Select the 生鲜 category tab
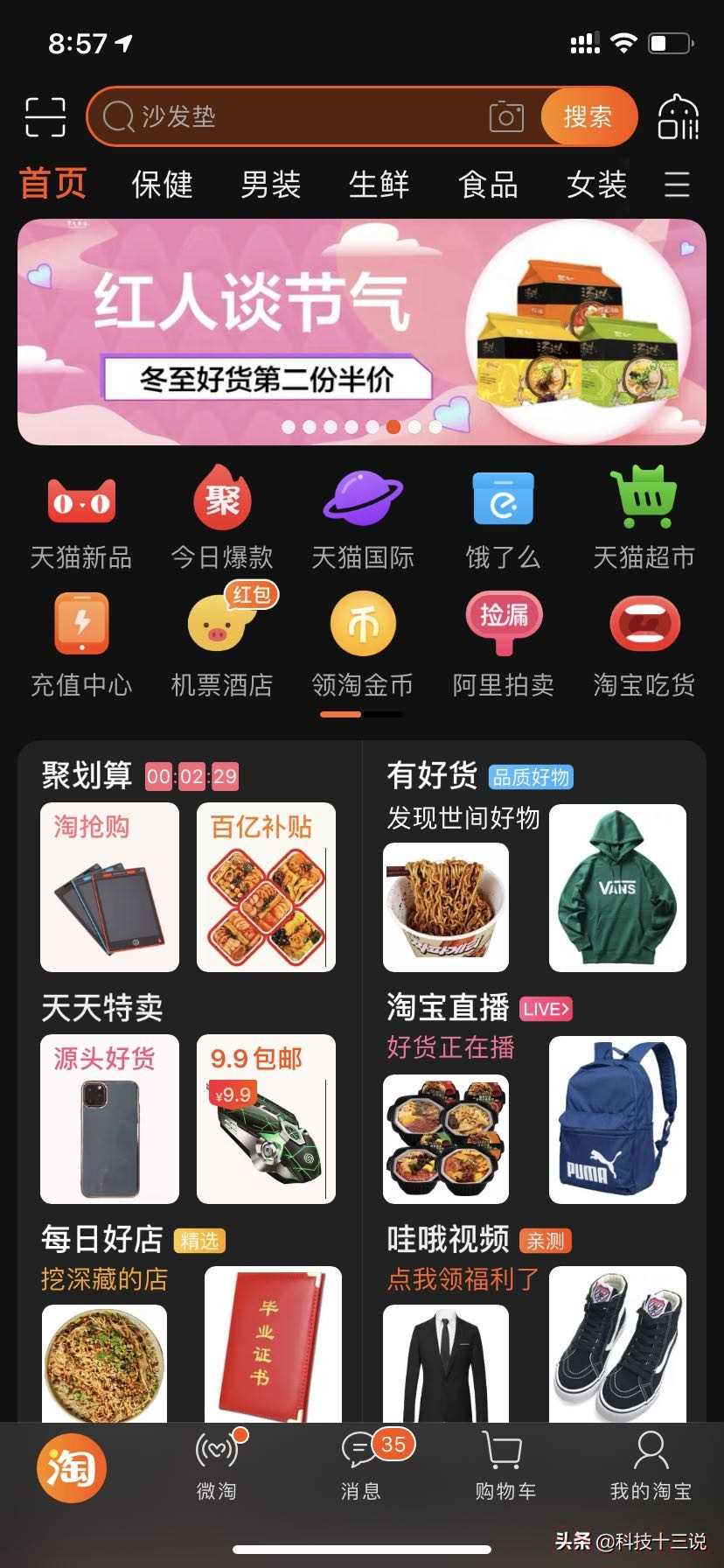 tap(379, 185)
